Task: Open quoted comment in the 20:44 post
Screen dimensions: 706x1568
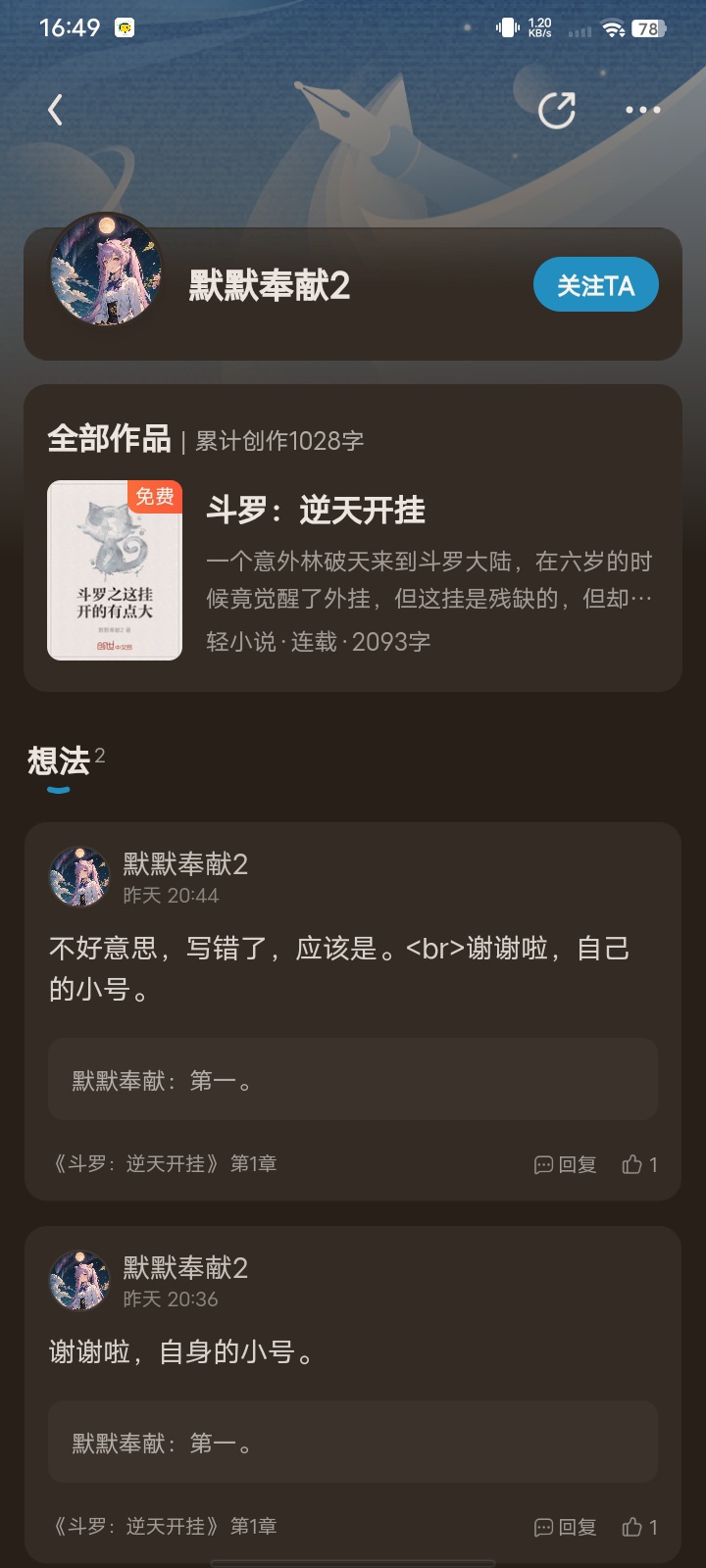Action: coord(353,1080)
